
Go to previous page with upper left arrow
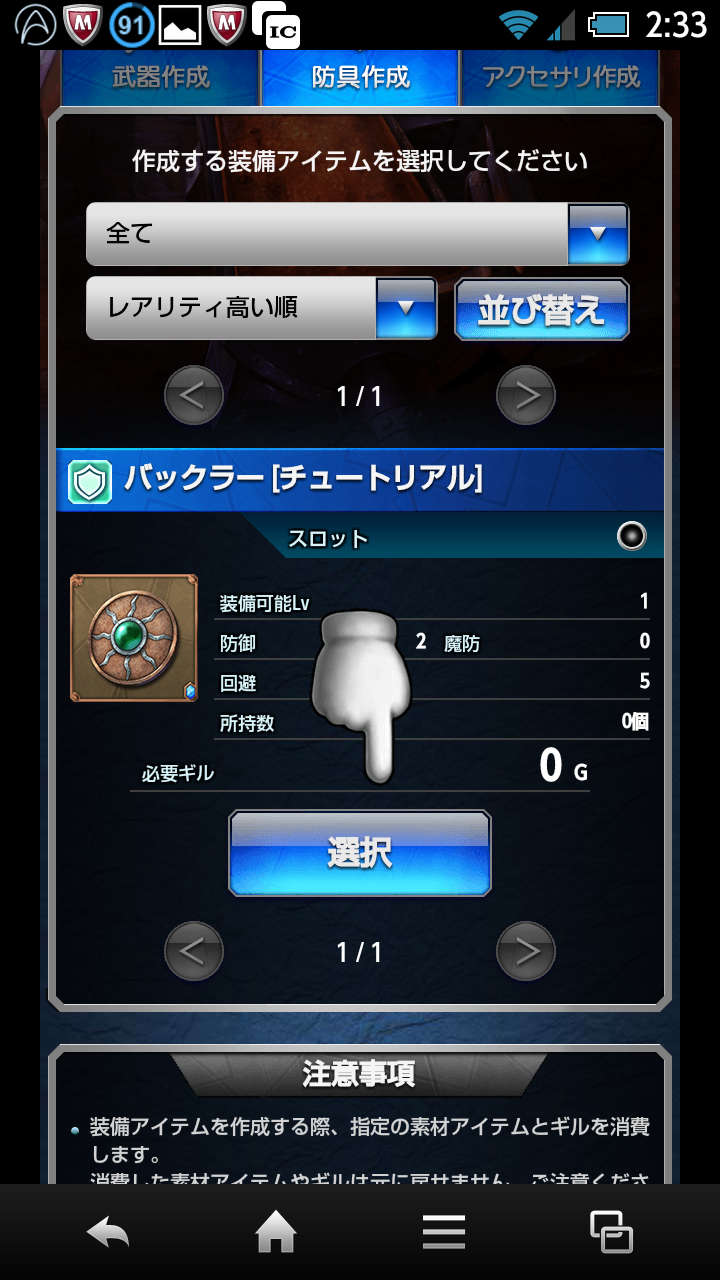(x=193, y=396)
